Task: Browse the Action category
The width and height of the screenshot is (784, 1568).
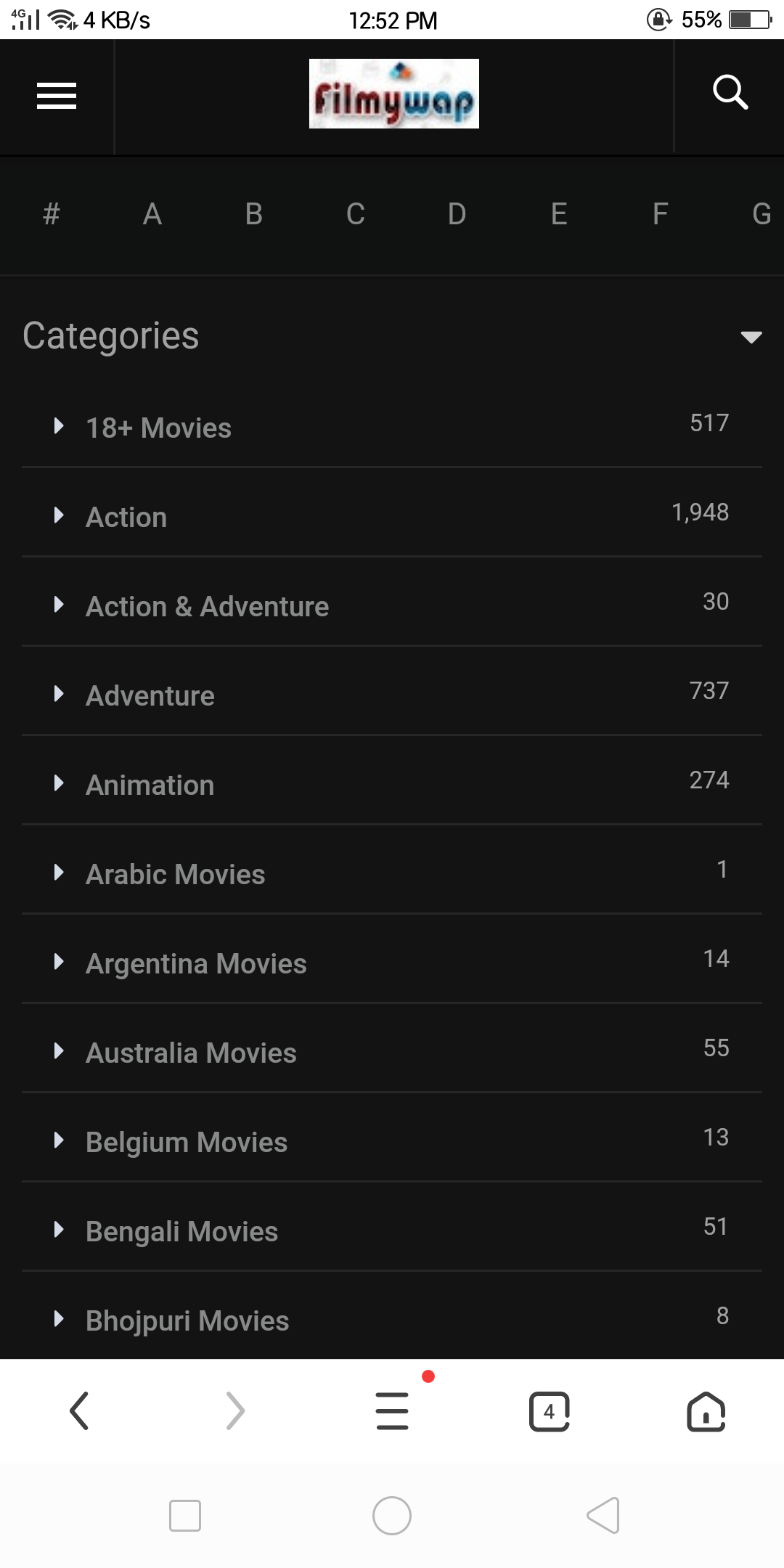Action: click(x=126, y=517)
